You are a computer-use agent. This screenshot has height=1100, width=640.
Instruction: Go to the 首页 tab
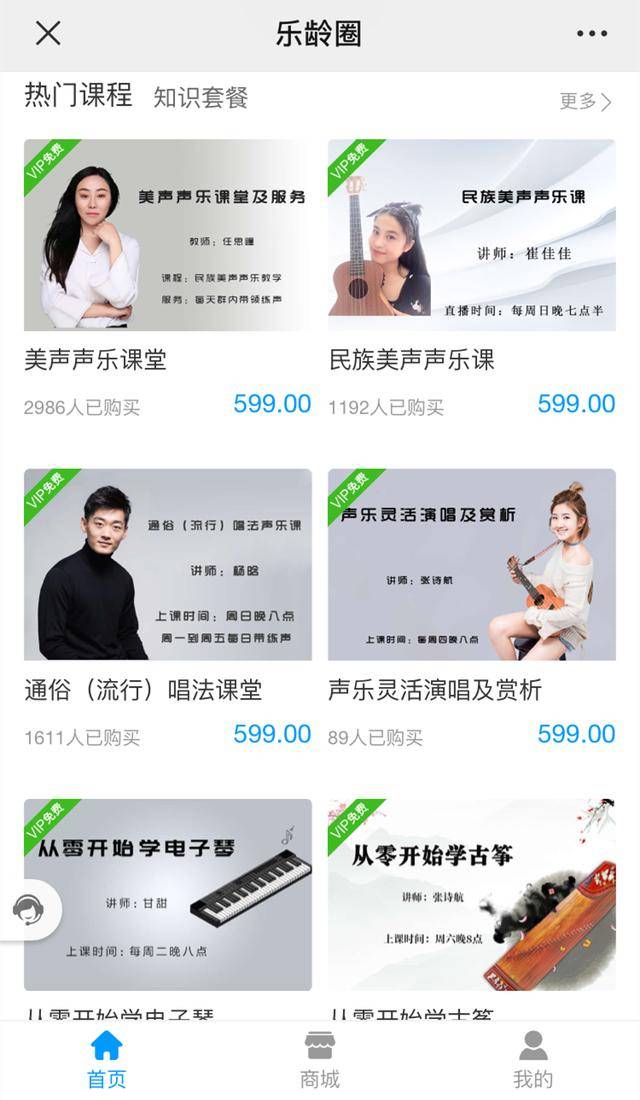pyautogui.click(x=107, y=1060)
